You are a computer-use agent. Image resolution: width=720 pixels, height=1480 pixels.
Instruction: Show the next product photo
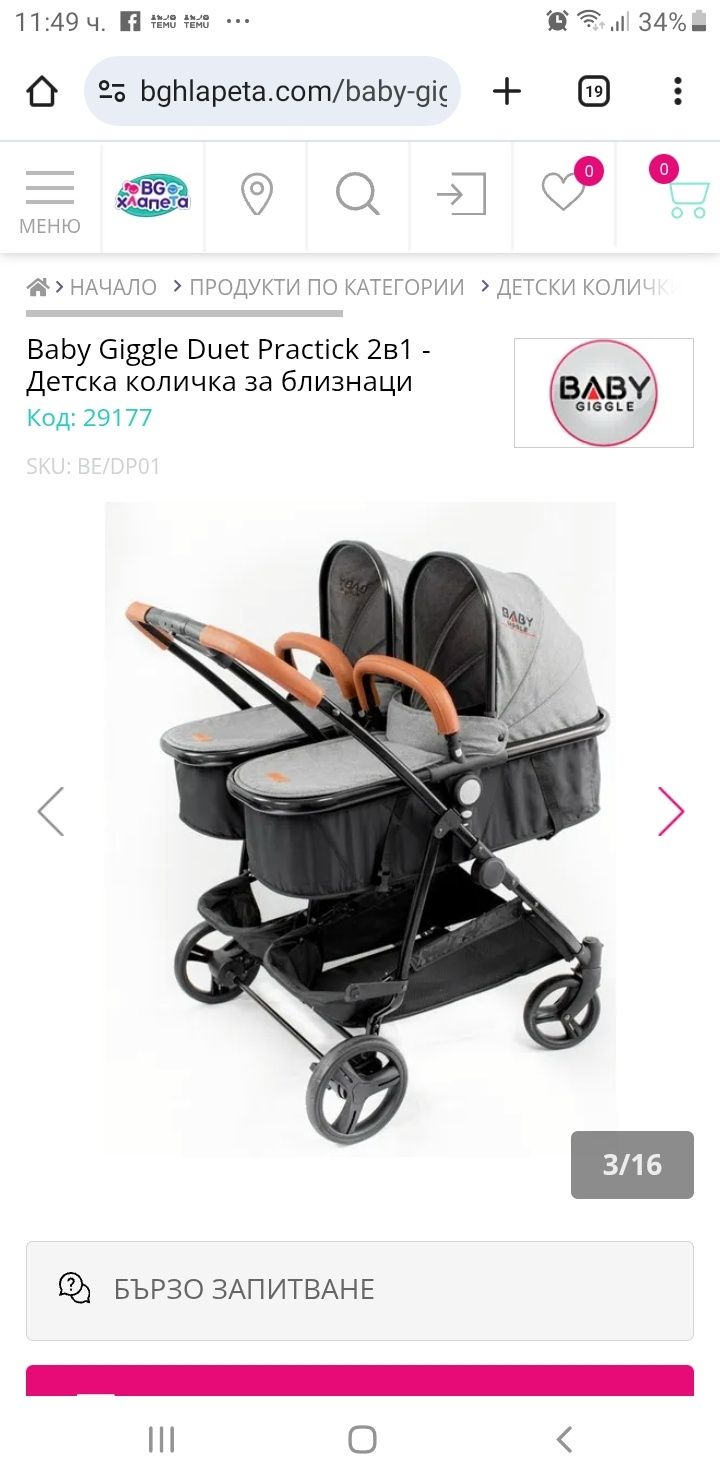pyautogui.click(x=670, y=811)
